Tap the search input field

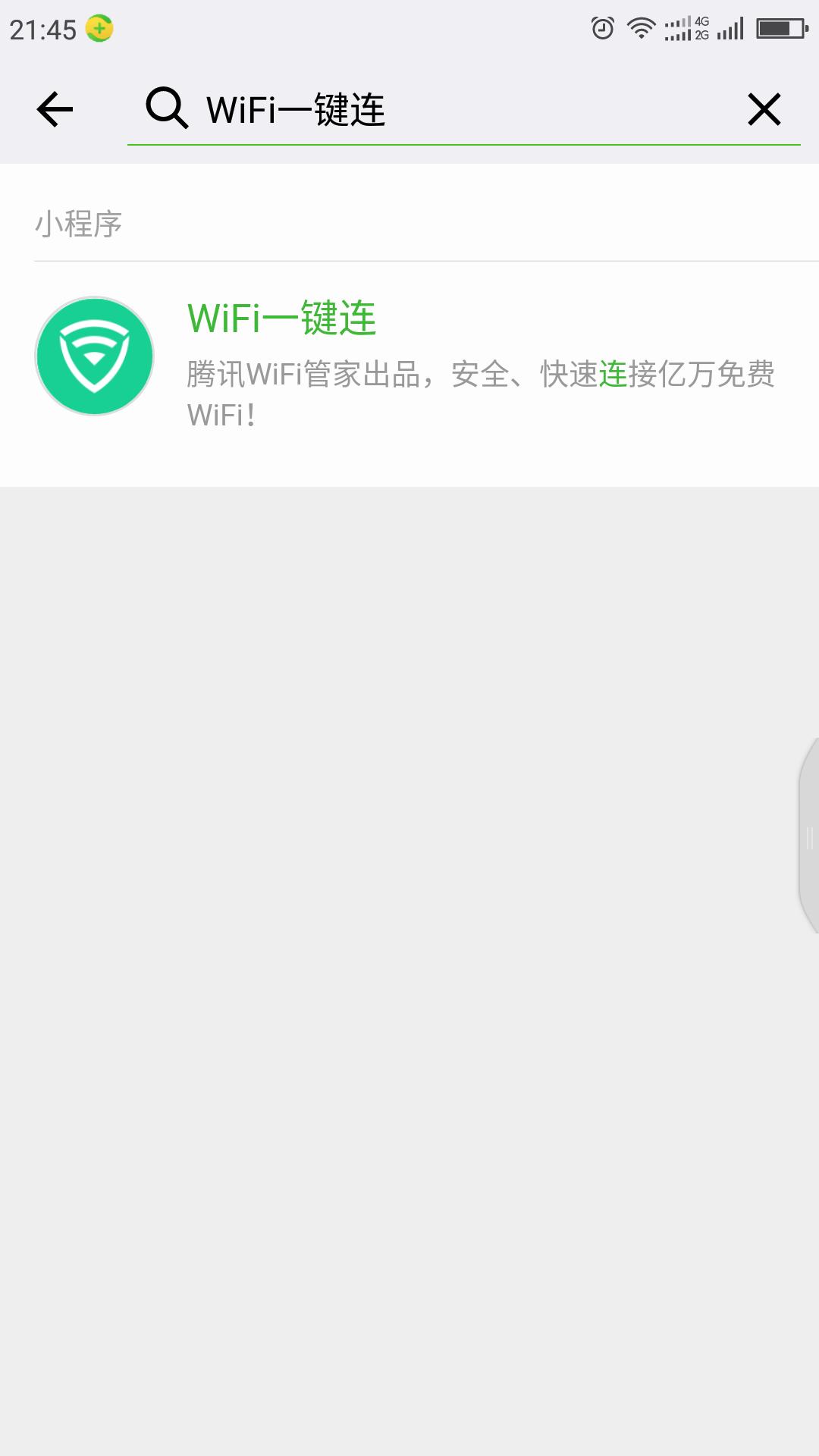tap(455, 109)
